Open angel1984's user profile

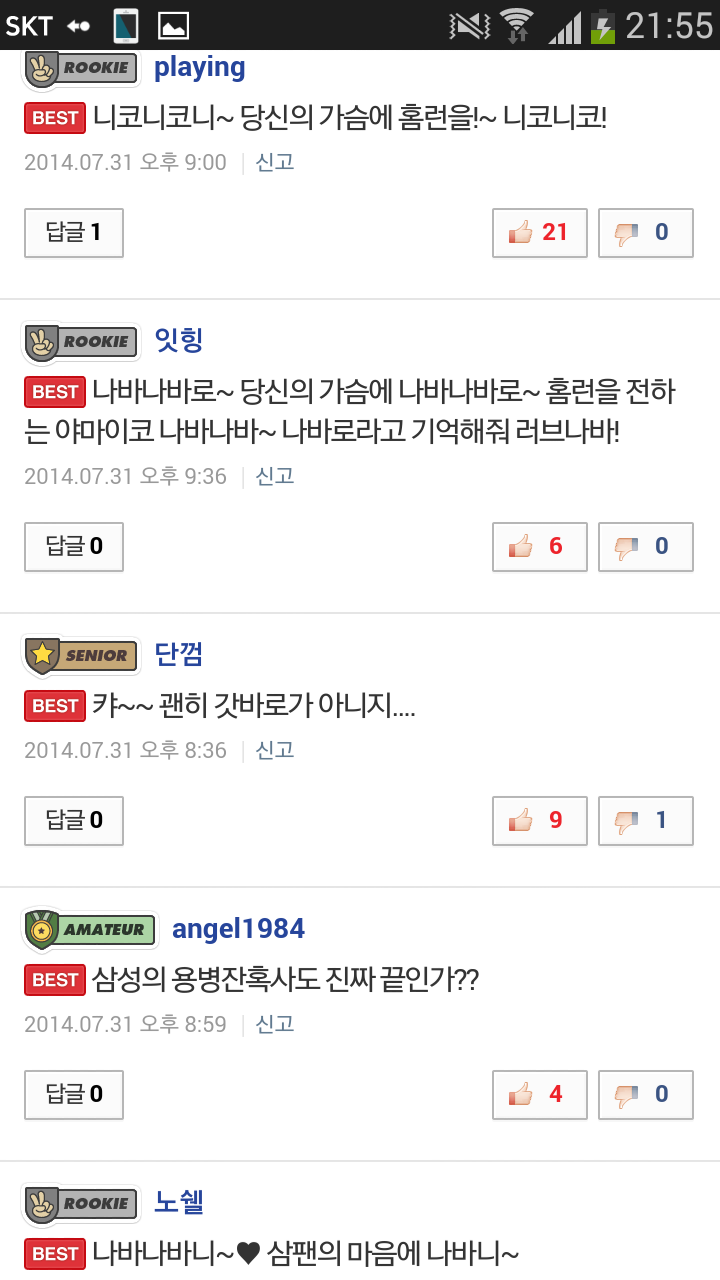coord(238,929)
